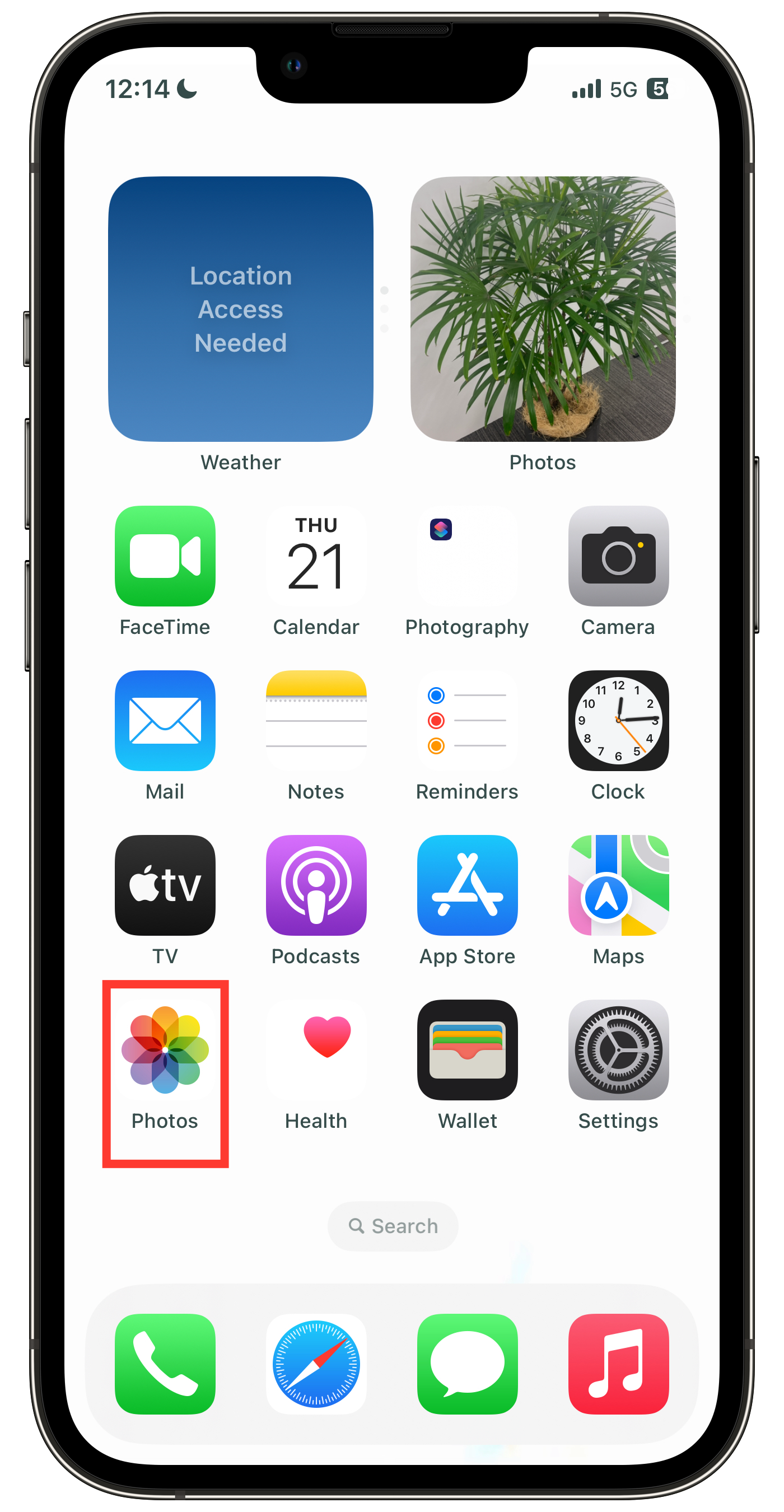The height and width of the screenshot is (1512, 784).
Task: Open the Clock app
Action: 618,720
